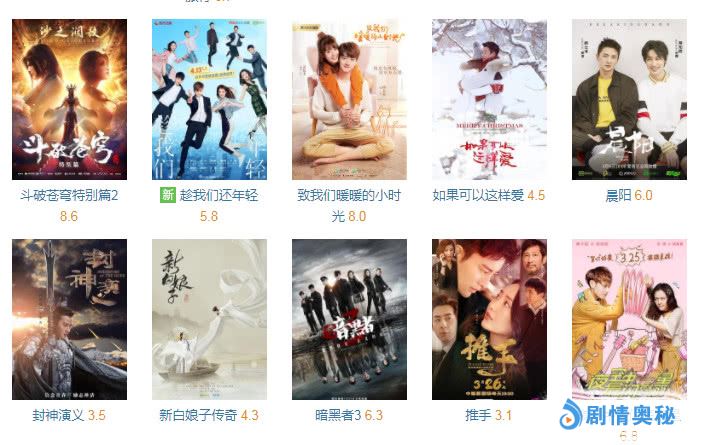Open the 新白娘子传奇 poster
Viewport: 703px width, 445px height.
(209, 319)
